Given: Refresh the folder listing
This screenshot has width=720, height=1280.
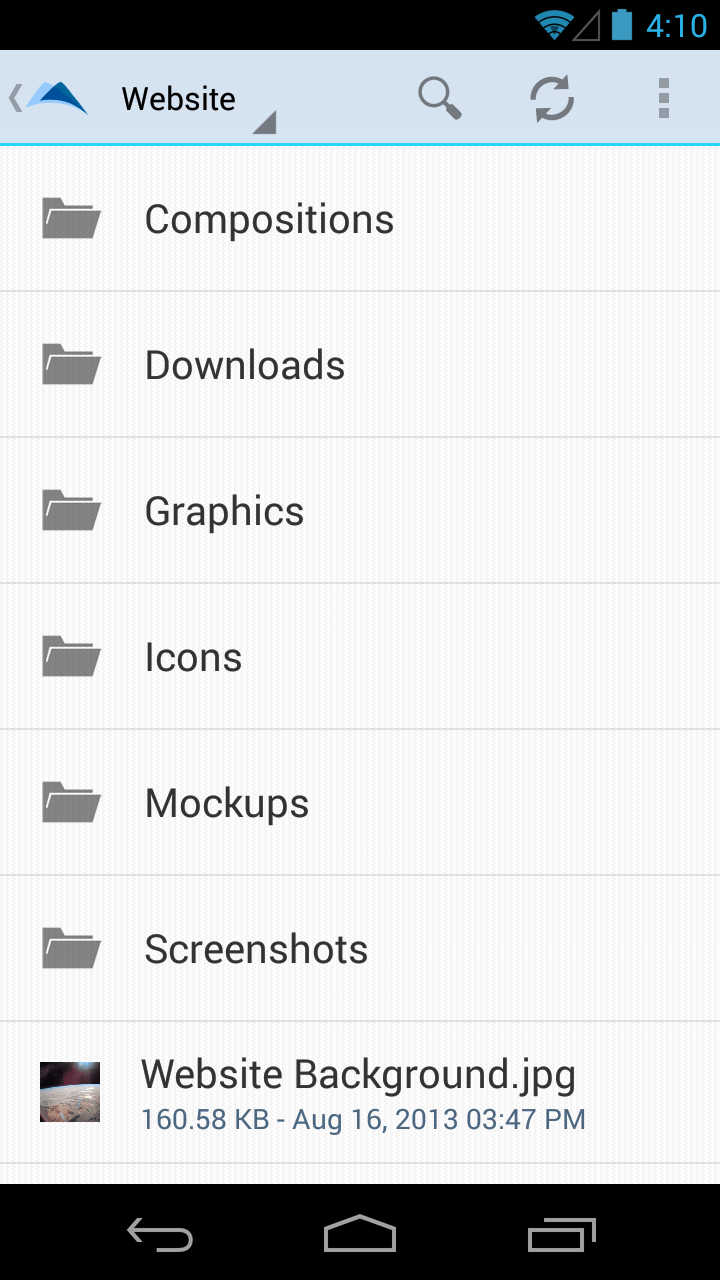Looking at the screenshot, I should 552,97.
